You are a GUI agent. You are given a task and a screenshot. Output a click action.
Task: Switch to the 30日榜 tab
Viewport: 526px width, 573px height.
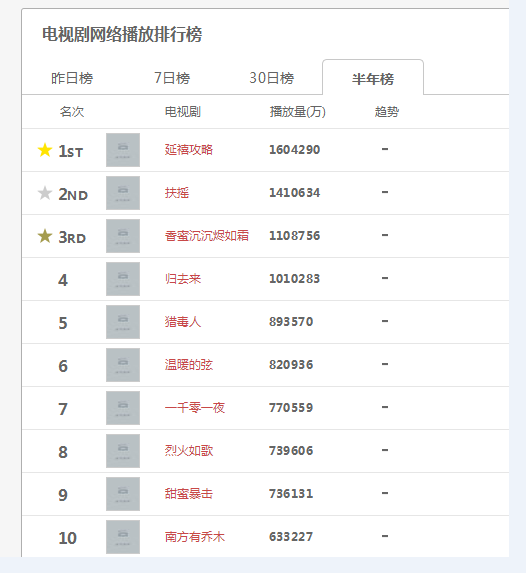pyautogui.click(x=272, y=78)
